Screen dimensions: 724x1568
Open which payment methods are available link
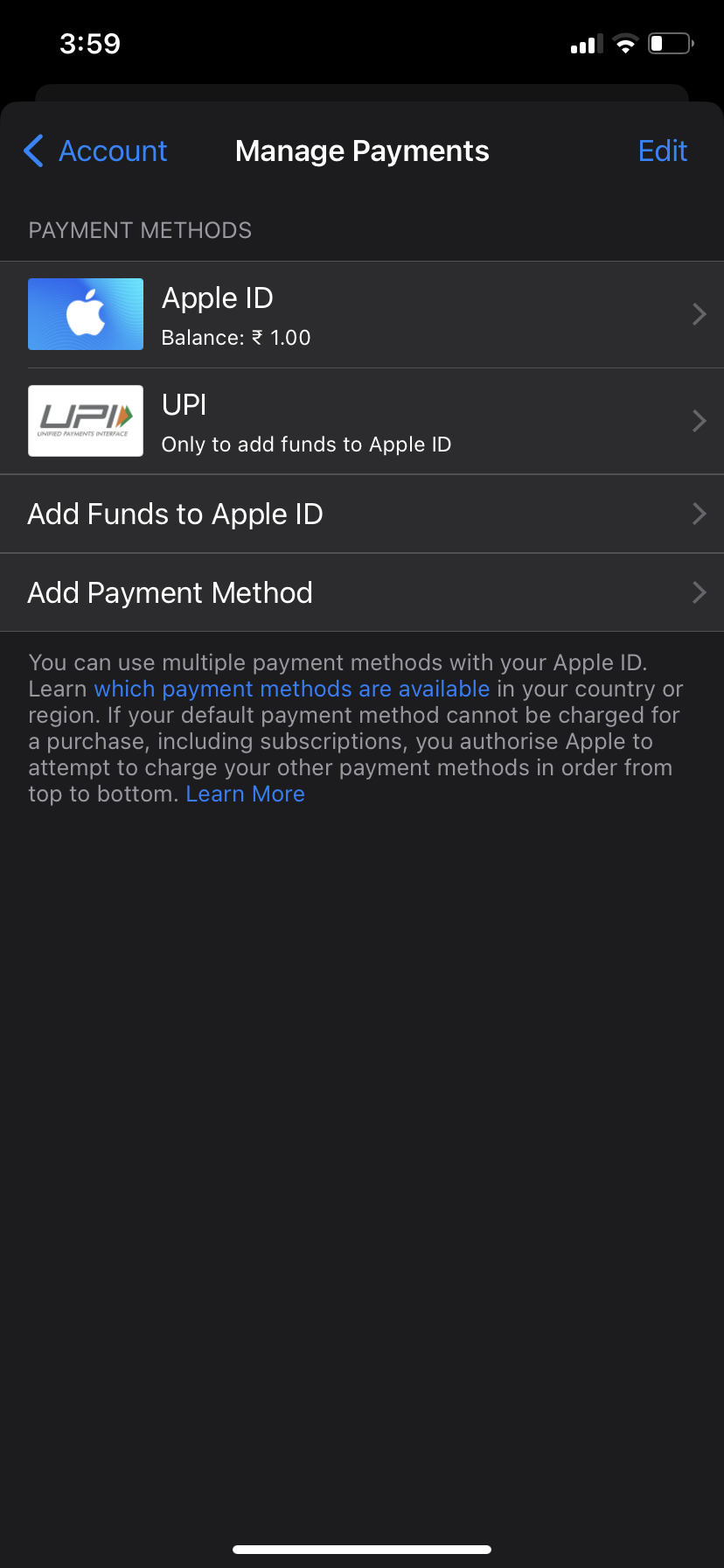[291, 689]
